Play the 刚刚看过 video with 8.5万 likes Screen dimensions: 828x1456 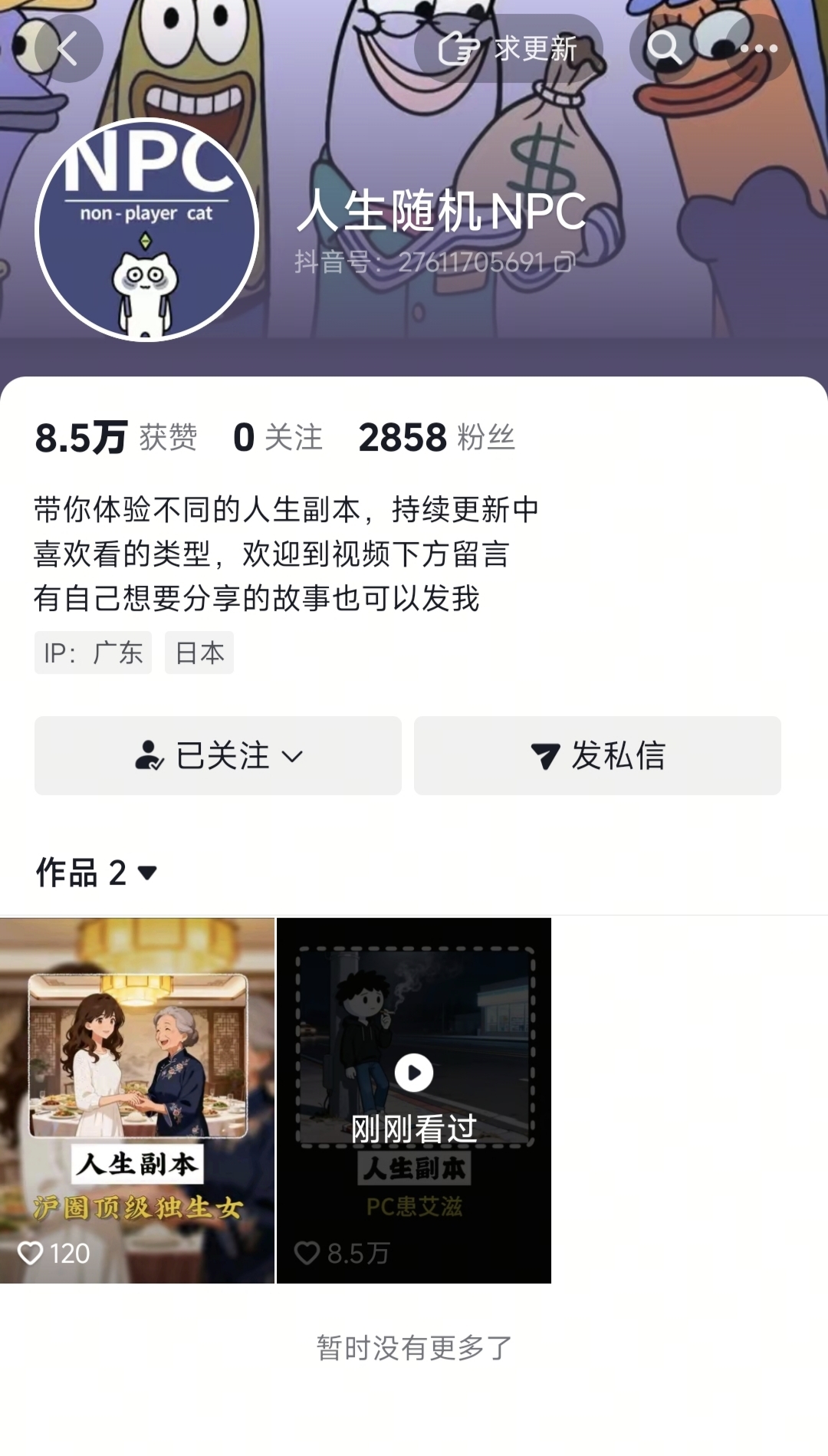[414, 1100]
